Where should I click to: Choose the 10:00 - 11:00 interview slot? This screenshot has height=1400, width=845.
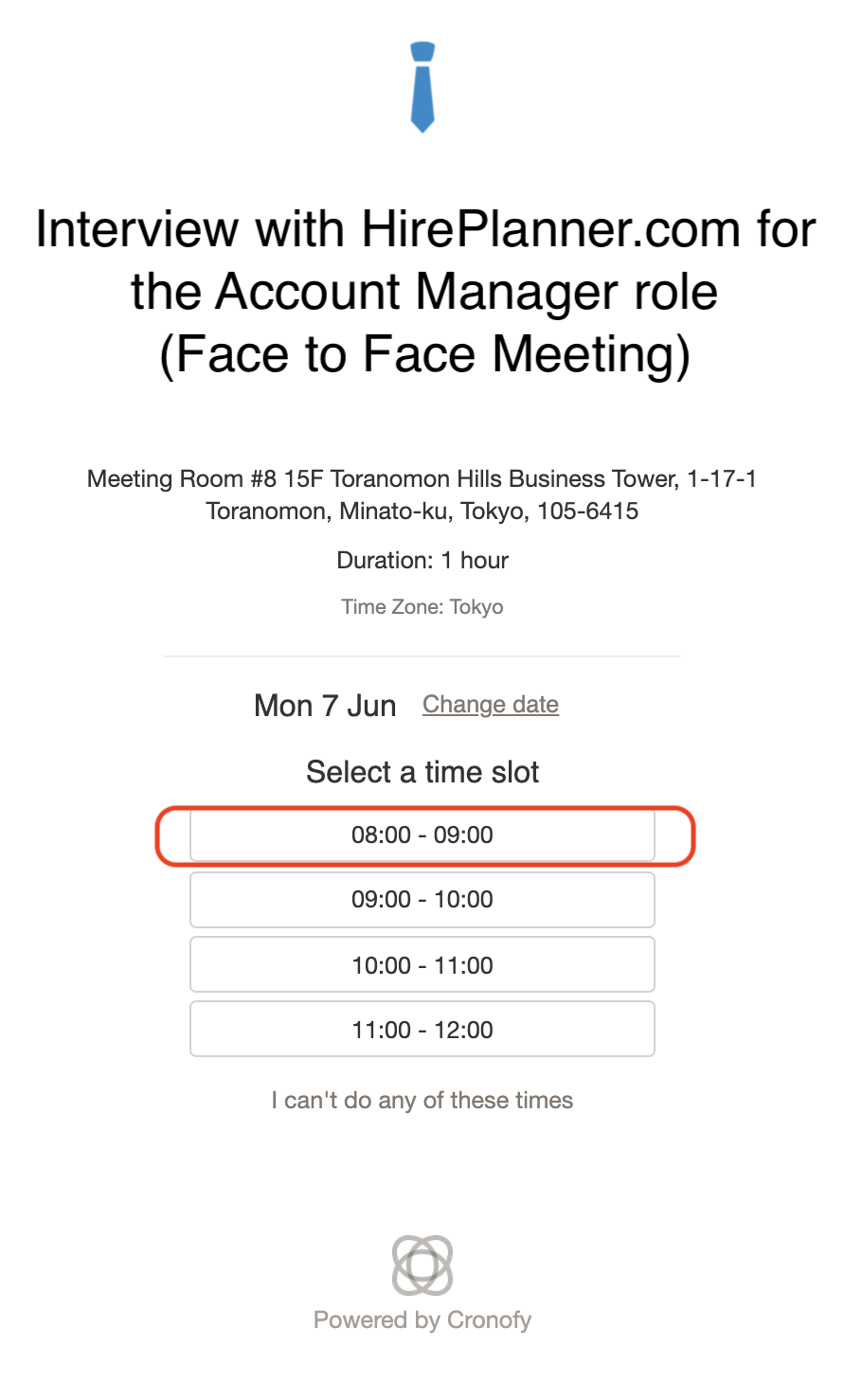coord(422,963)
